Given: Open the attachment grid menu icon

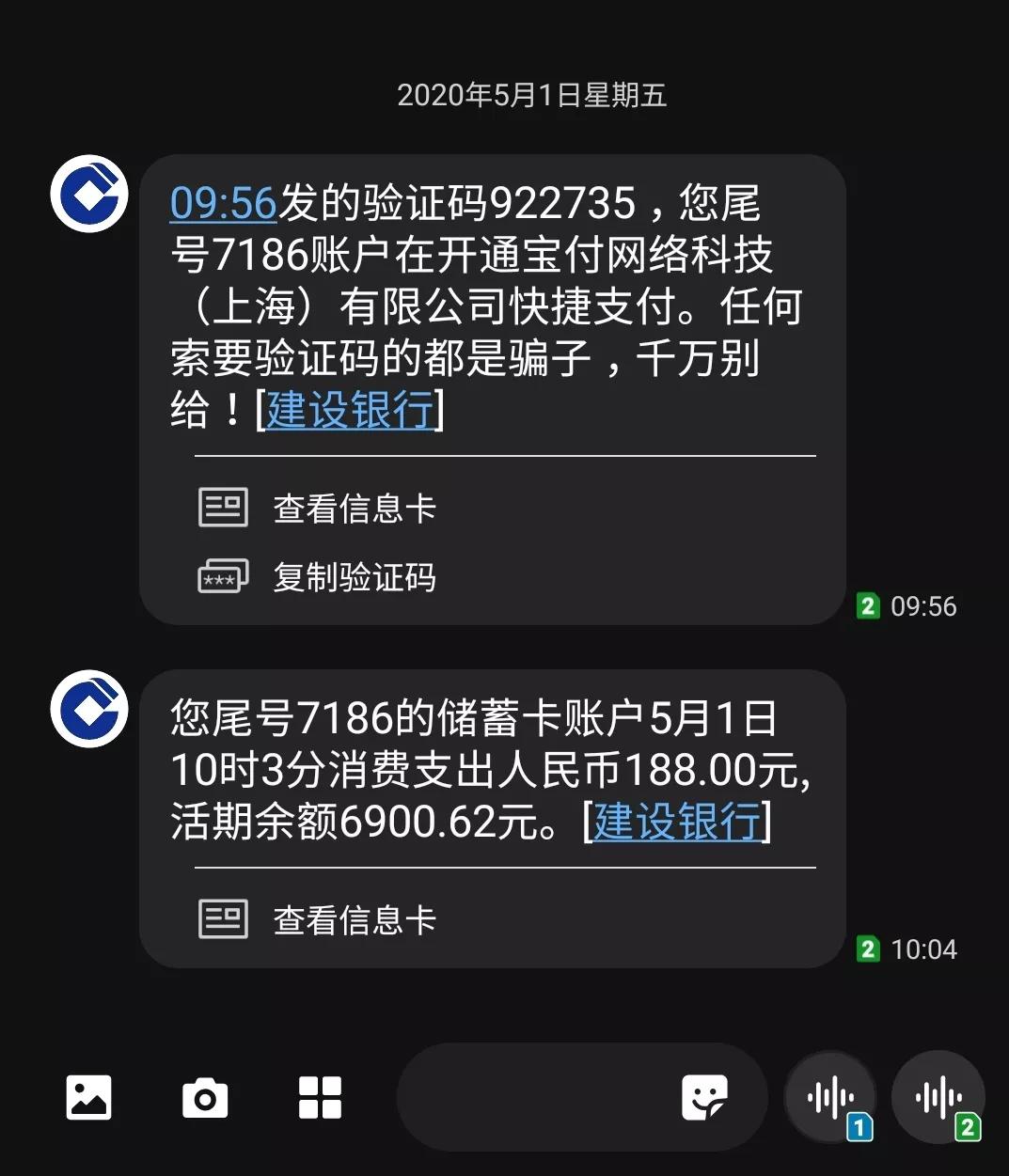Looking at the screenshot, I should (x=321, y=1097).
